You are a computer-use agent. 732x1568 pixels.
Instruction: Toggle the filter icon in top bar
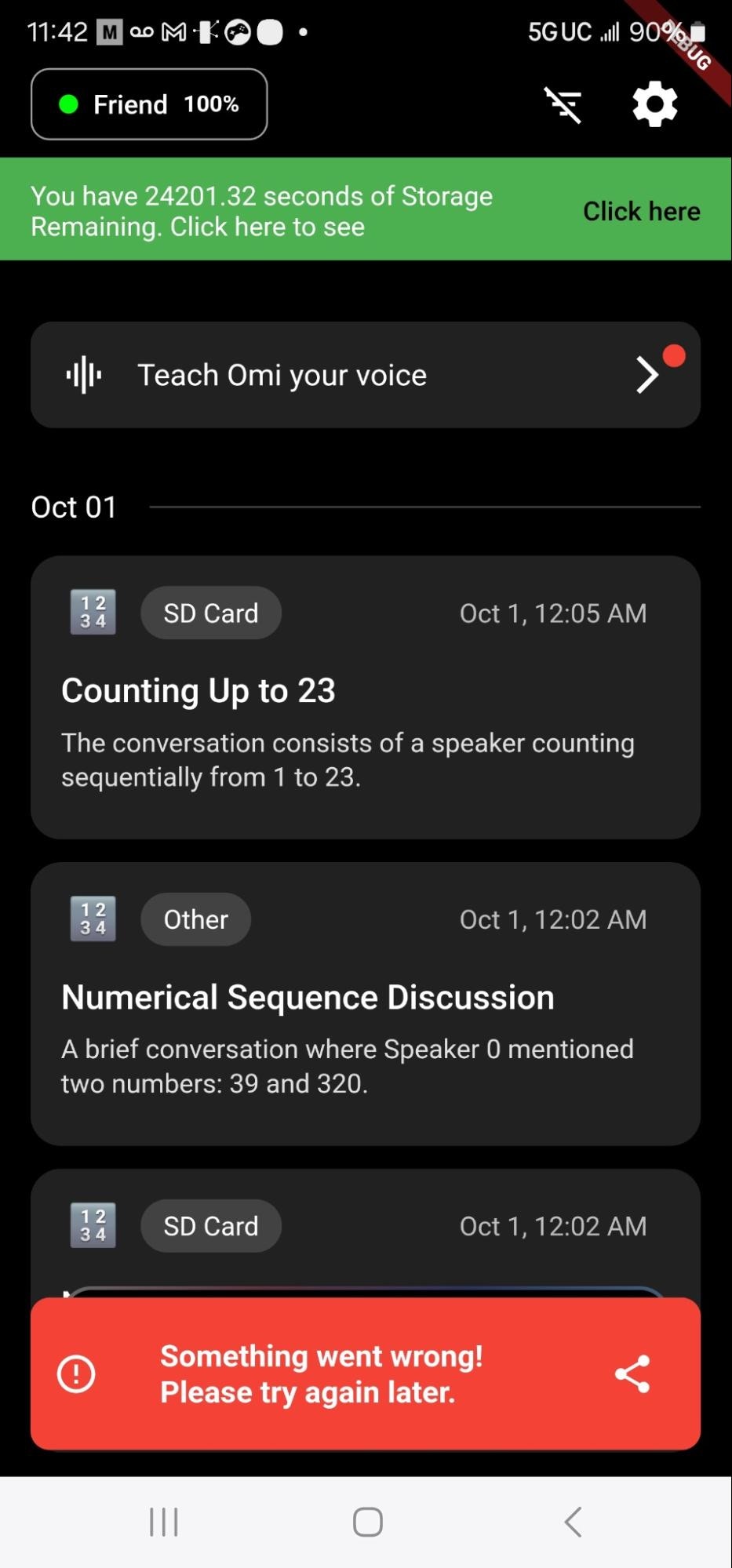tap(563, 104)
